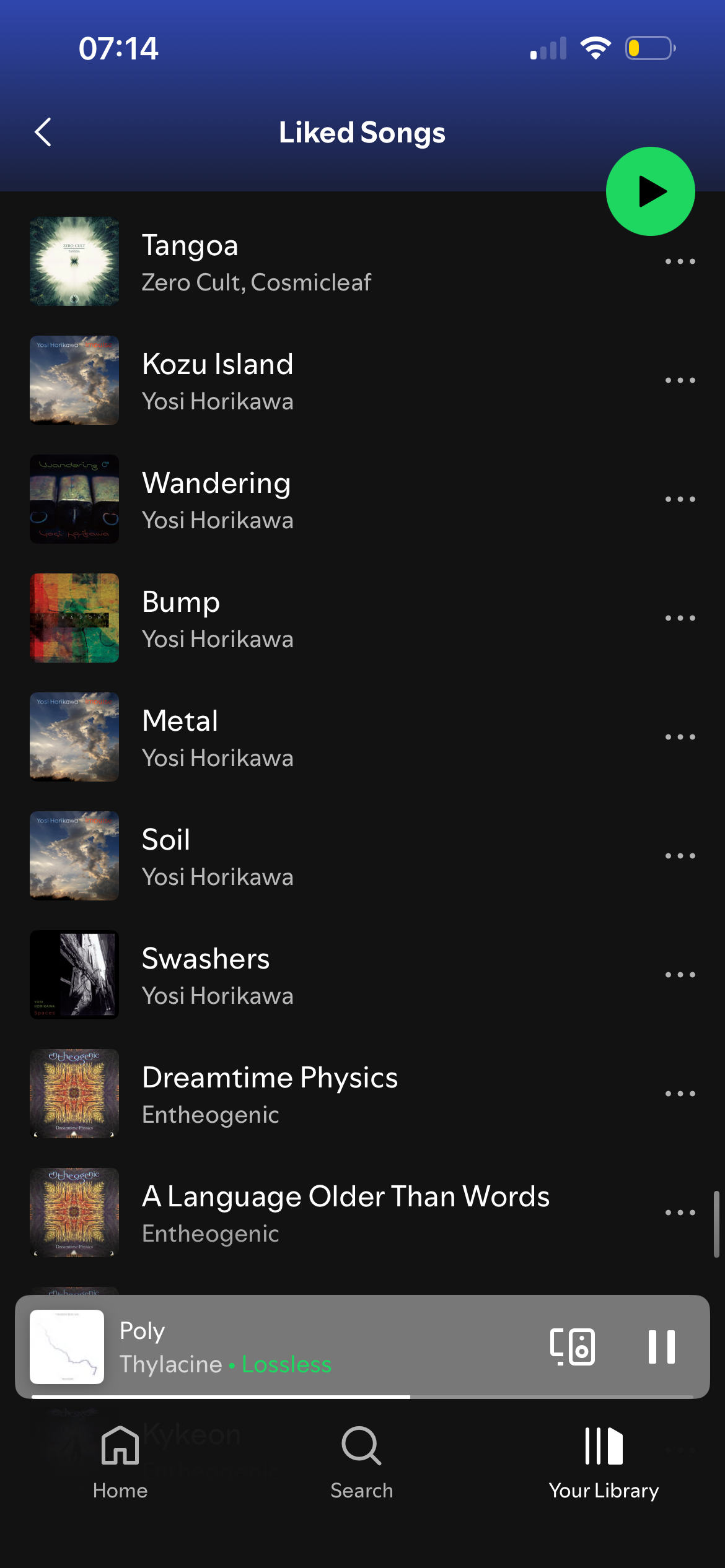Switch to the Search tab

click(362, 1463)
